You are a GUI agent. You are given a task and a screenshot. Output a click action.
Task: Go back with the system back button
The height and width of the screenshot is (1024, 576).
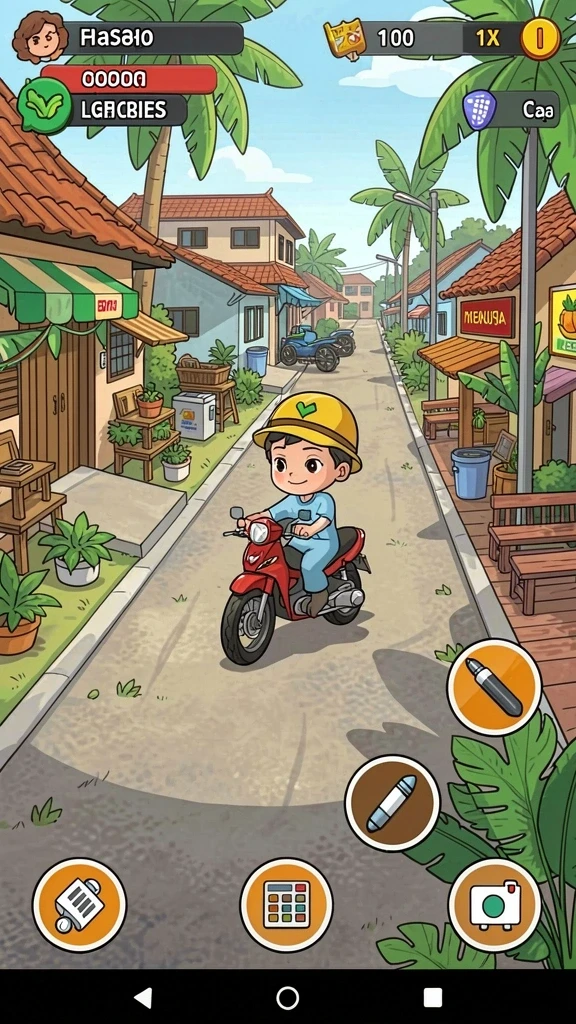pos(143,997)
